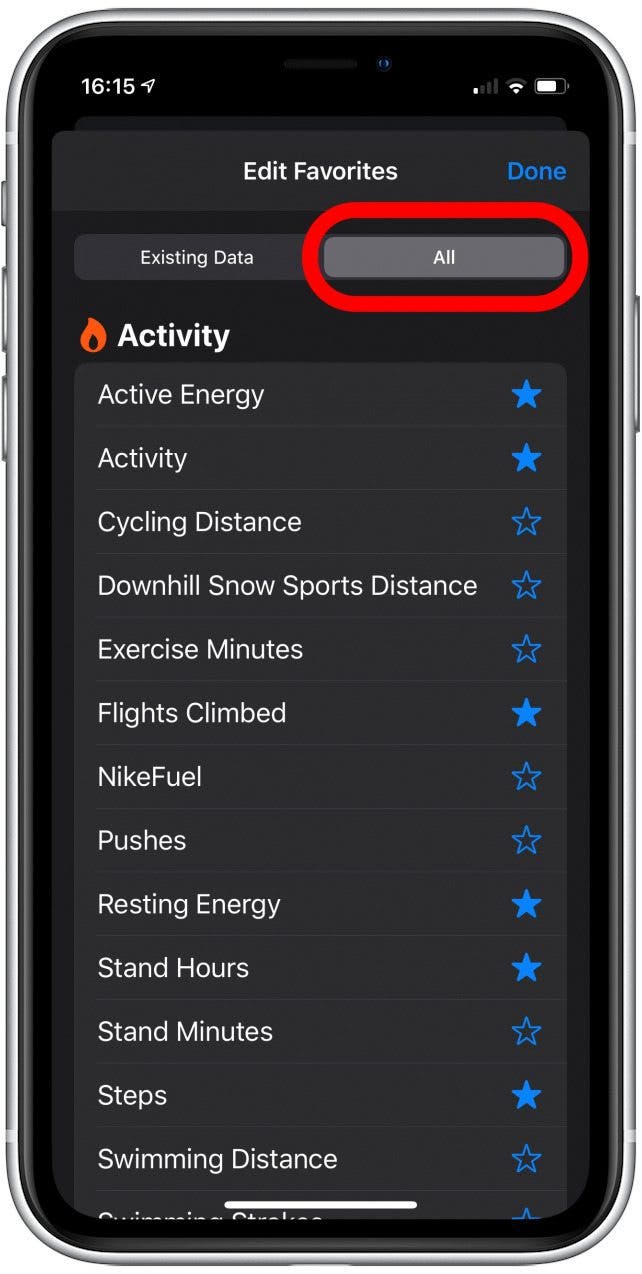Star Downhill Snow Sports Distance
The height and width of the screenshot is (1274, 642).
[526, 586]
